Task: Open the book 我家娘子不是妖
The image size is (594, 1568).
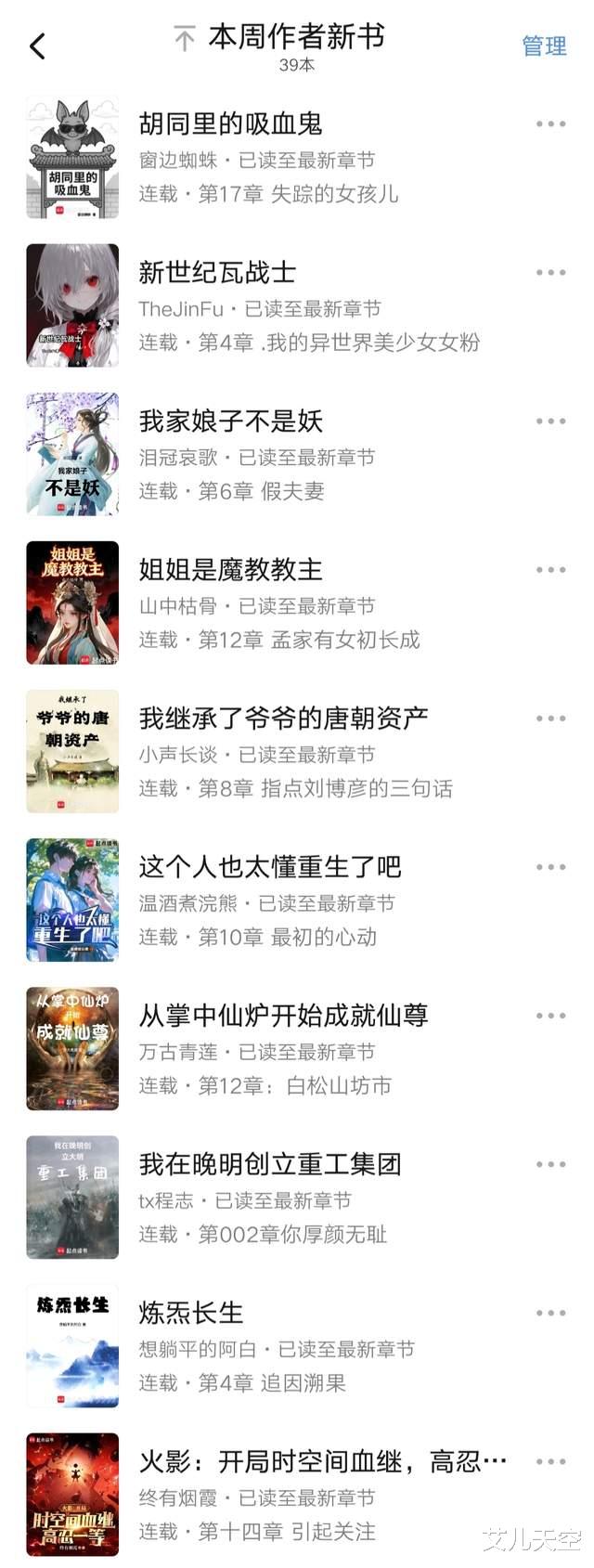Action: 230,421
